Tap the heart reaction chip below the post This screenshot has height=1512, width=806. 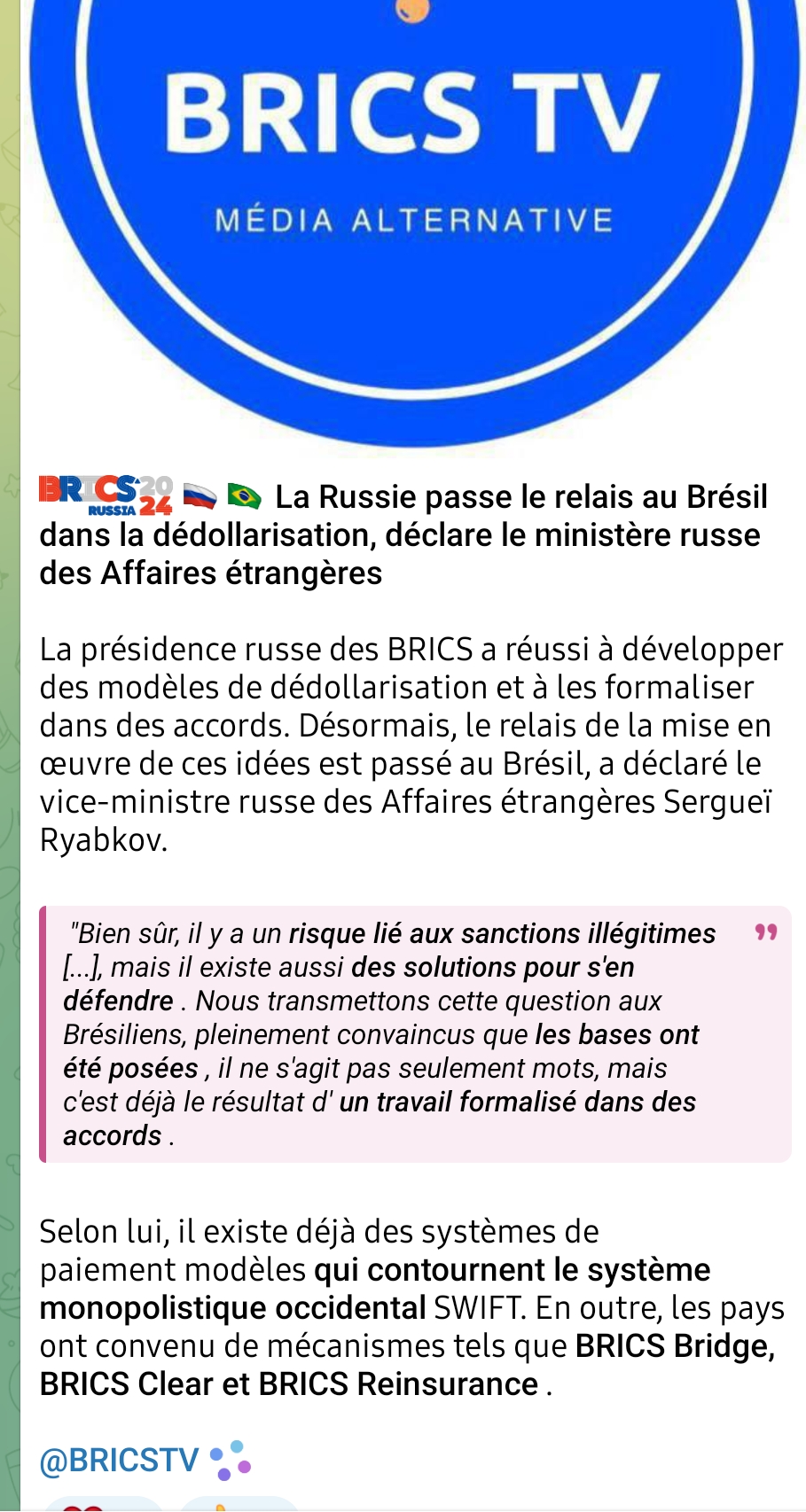(x=103, y=1504)
